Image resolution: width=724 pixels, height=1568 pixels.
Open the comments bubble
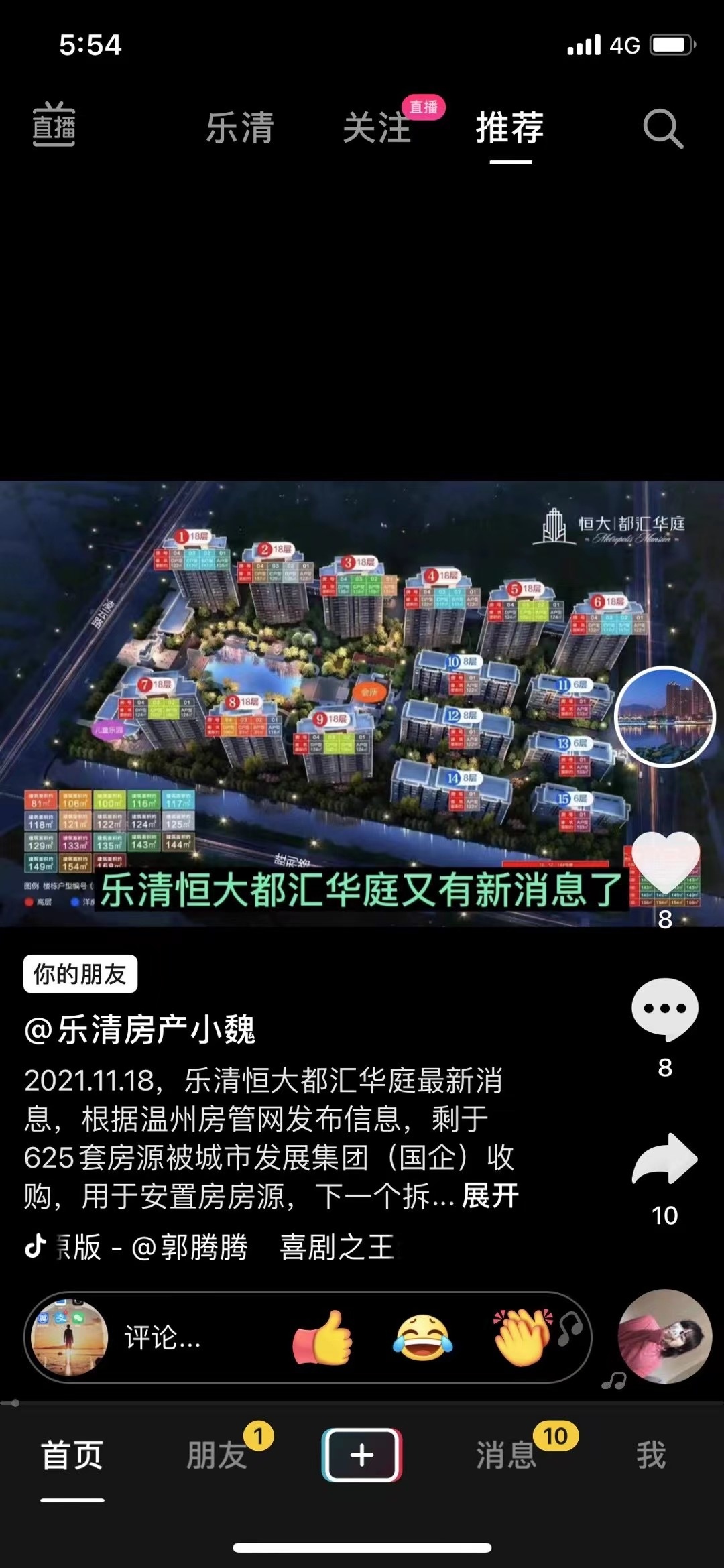click(665, 1009)
